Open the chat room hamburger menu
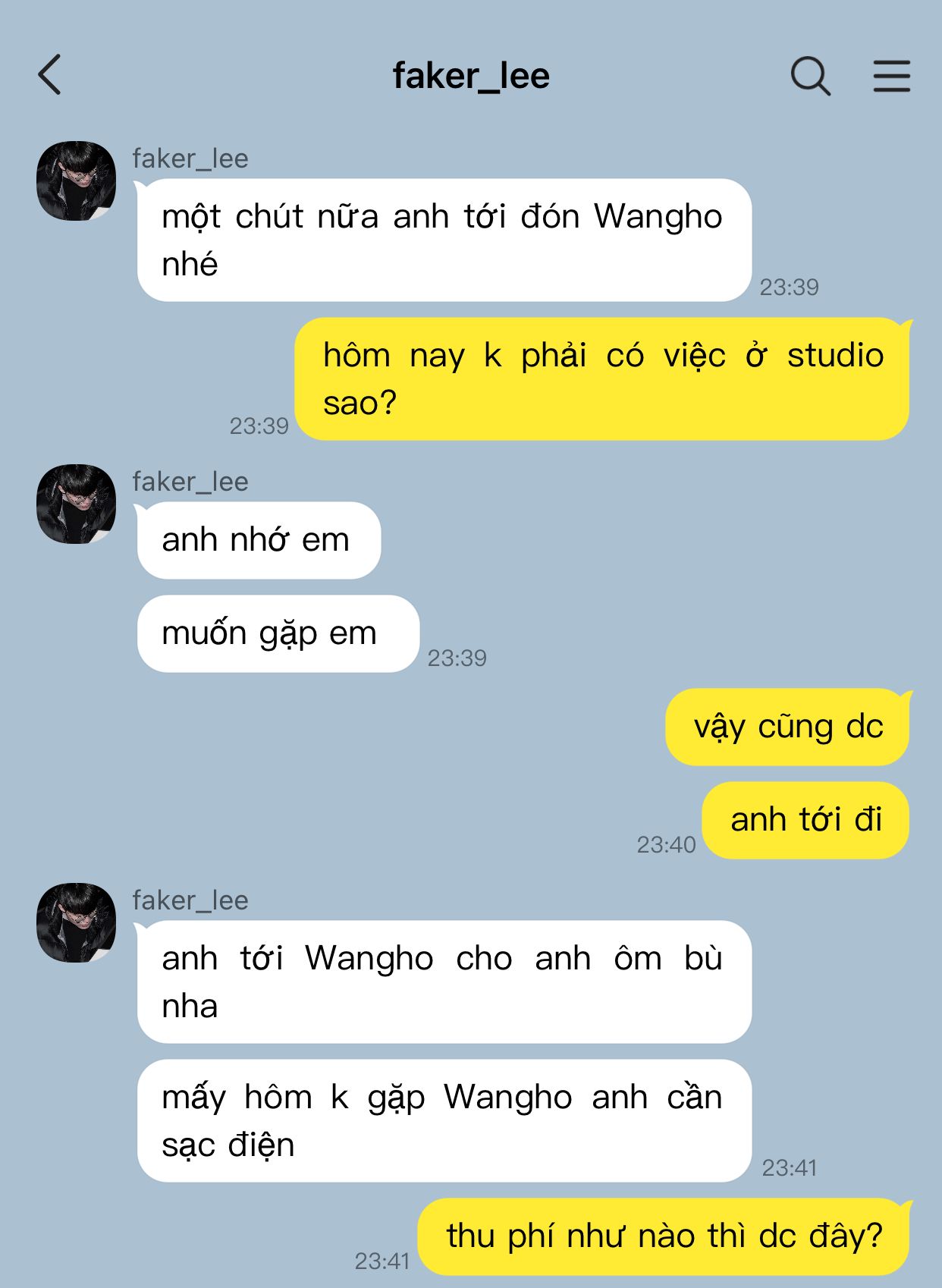 (x=891, y=76)
